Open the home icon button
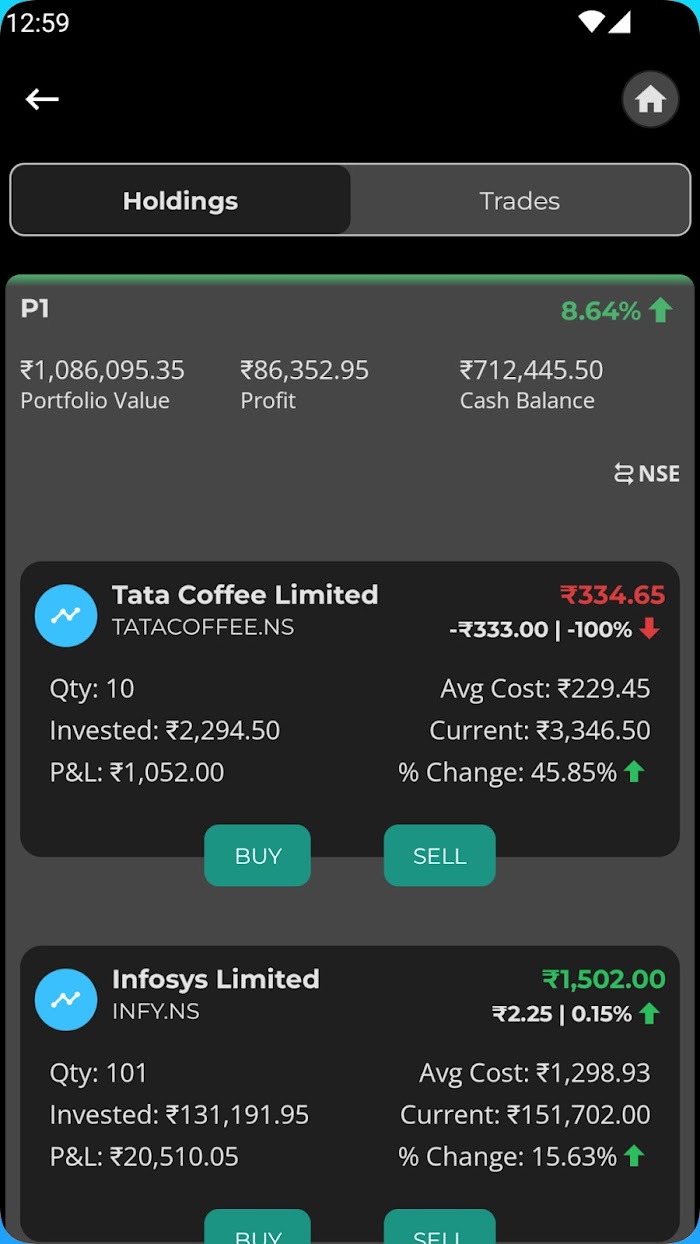Image resolution: width=700 pixels, height=1244 pixels. click(x=651, y=99)
